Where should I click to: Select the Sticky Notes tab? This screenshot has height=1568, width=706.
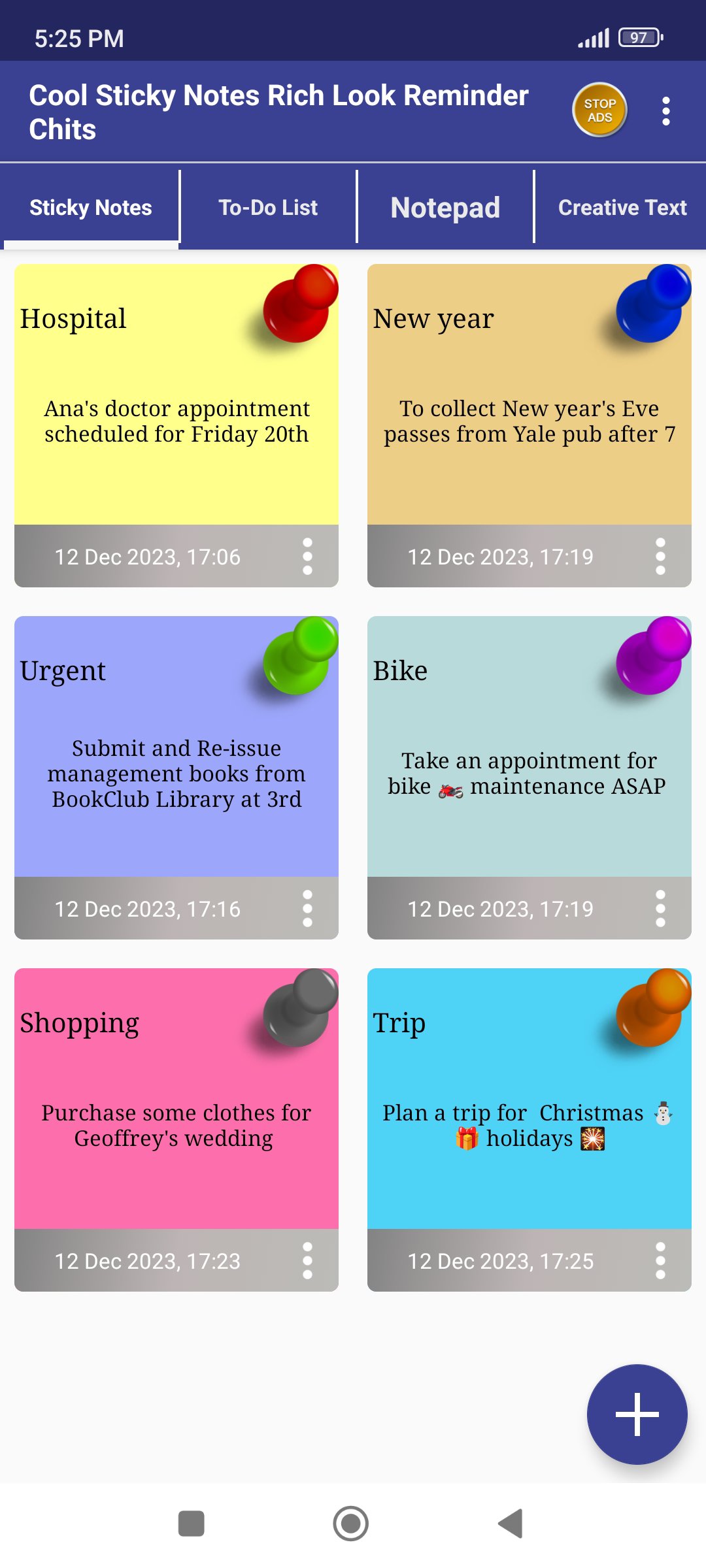91,208
